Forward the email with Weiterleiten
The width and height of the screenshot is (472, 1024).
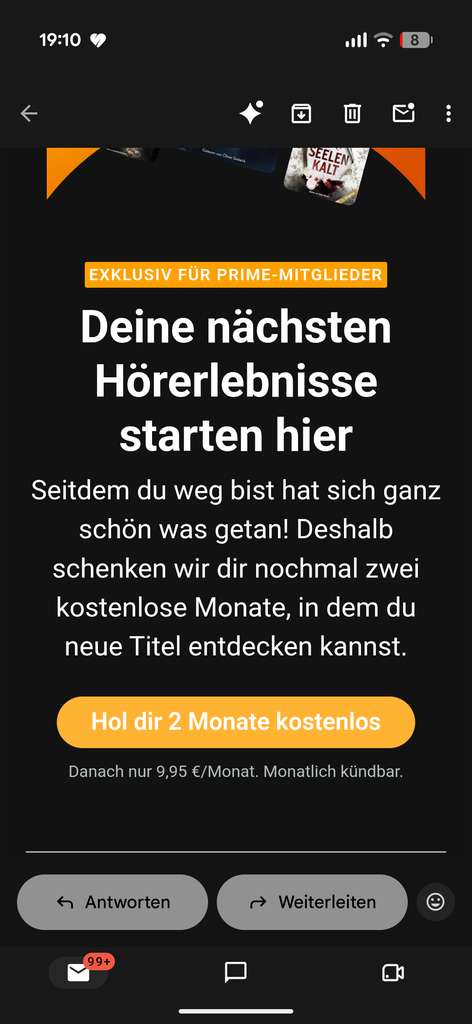click(312, 902)
